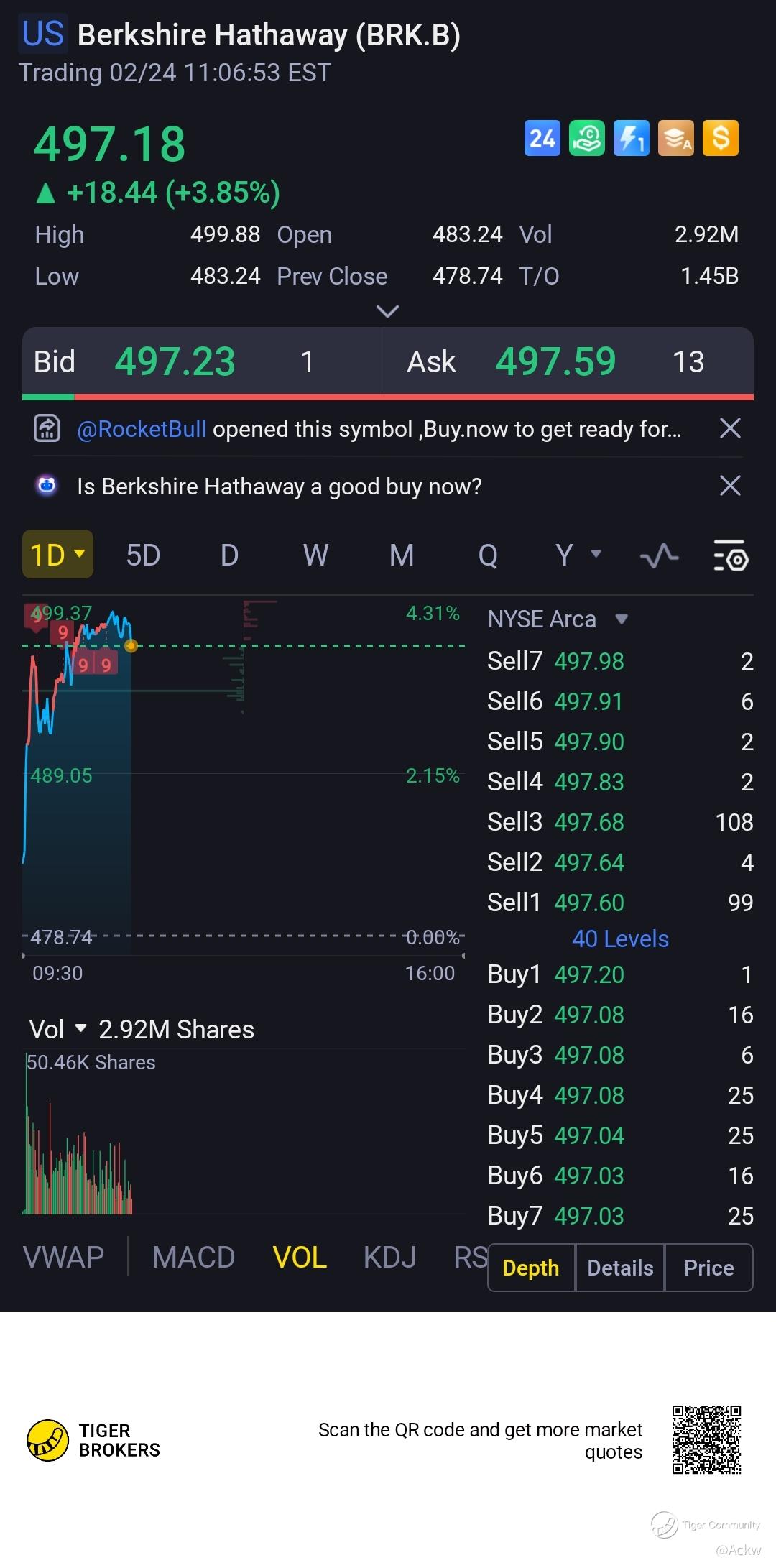View the 40 Levels order book
776x1568 pixels.
(620, 939)
